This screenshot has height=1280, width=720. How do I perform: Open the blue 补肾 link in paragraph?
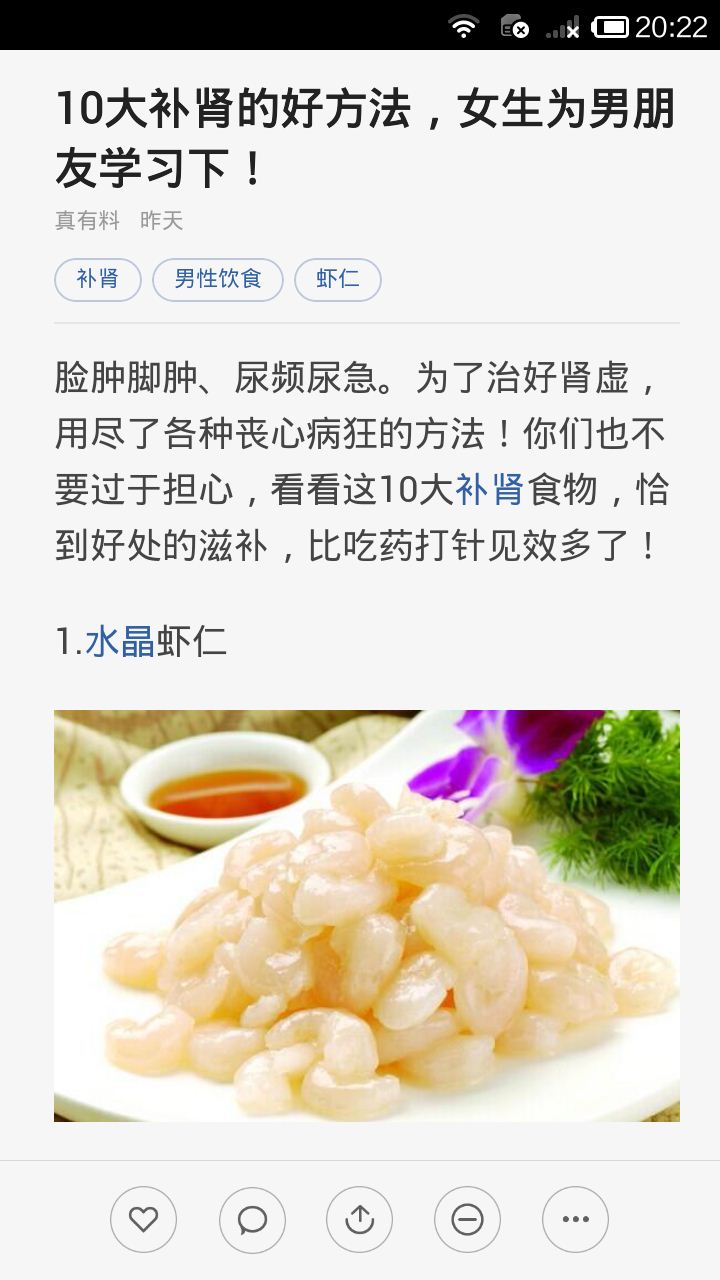[489, 490]
